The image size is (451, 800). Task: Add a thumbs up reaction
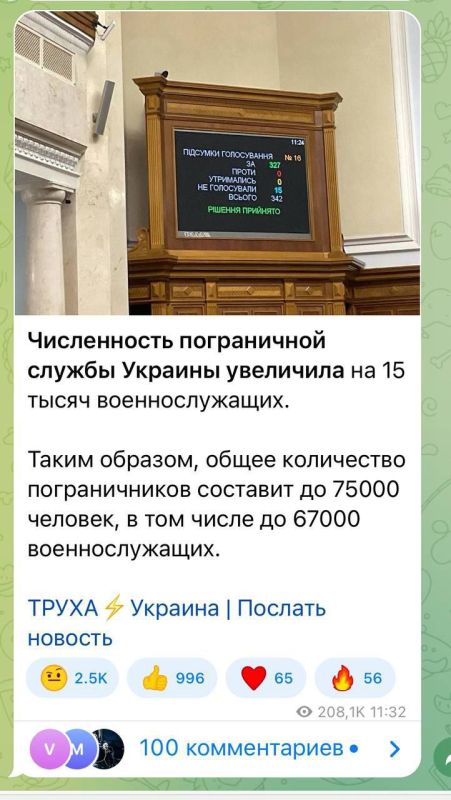(172, 678)
